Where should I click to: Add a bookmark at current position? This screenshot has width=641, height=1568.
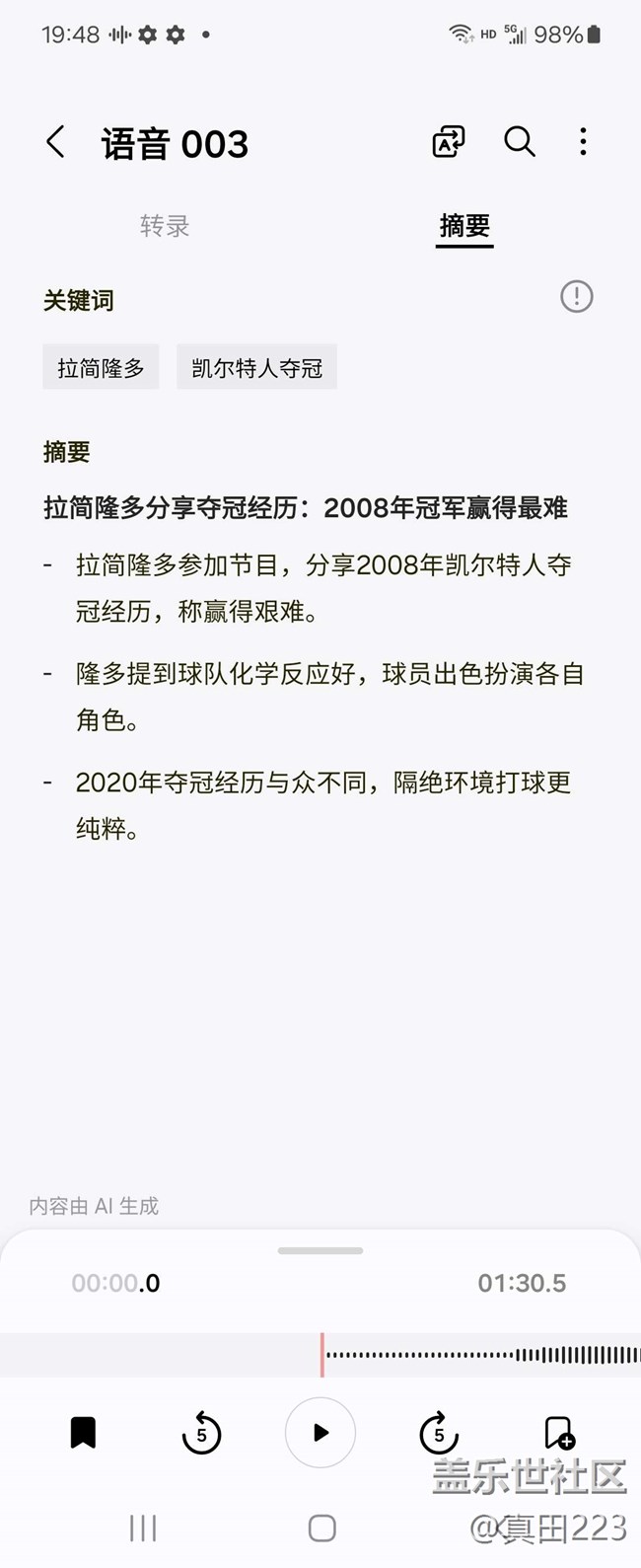pyautogui.click(x=559, y=1433)
